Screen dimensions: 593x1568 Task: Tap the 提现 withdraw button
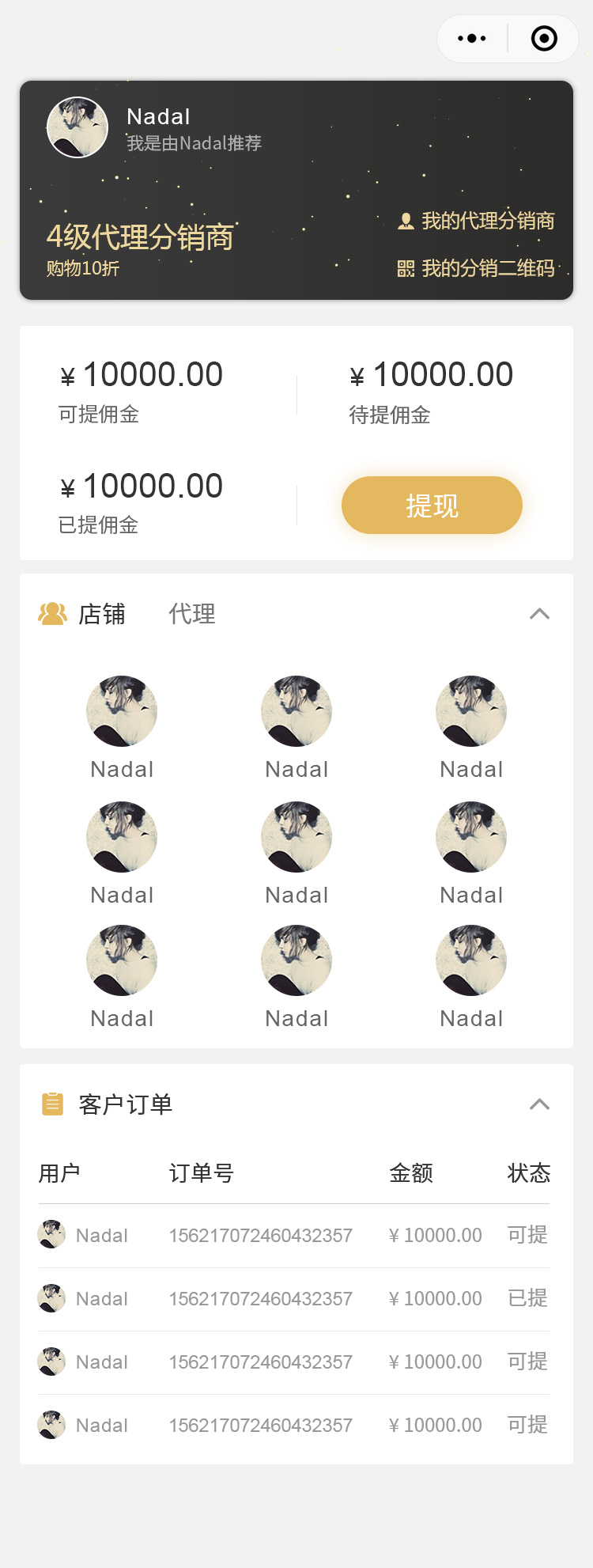click(432, 506)
